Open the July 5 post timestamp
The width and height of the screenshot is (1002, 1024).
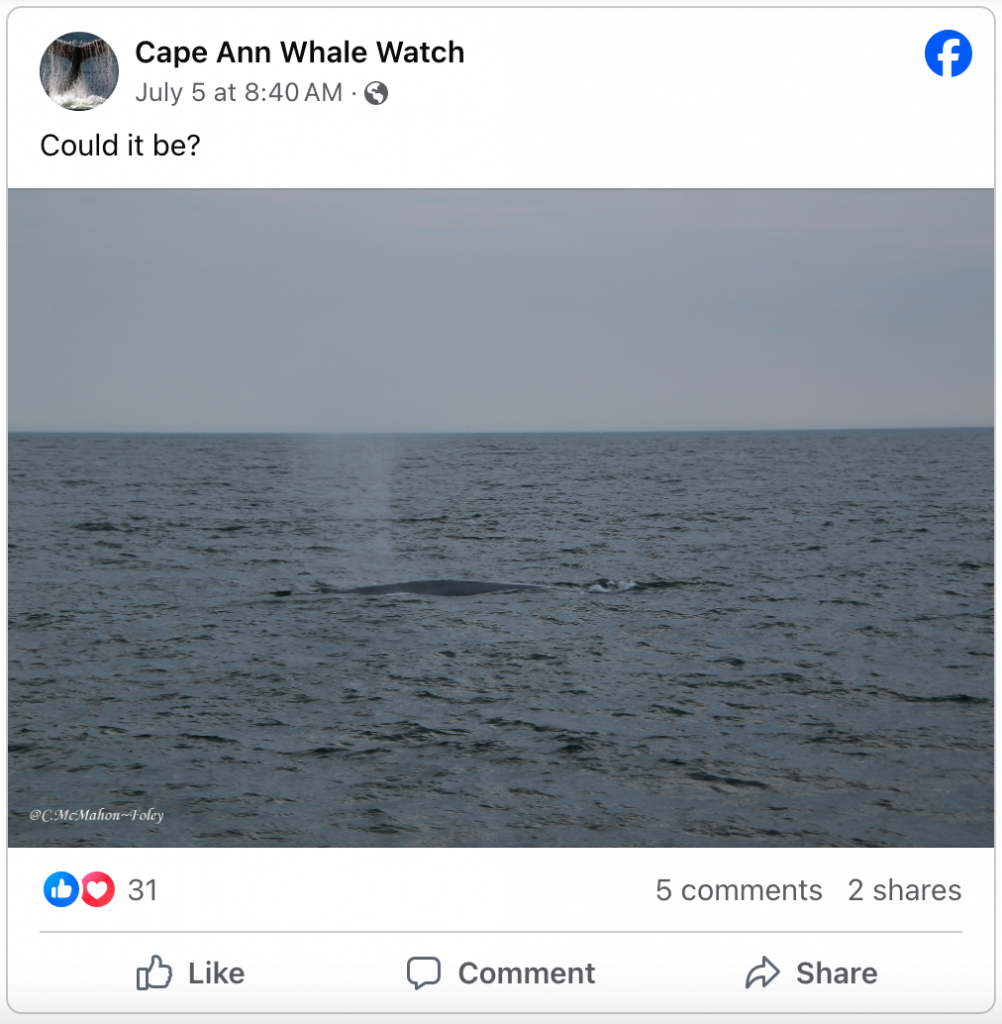(238, 93)
